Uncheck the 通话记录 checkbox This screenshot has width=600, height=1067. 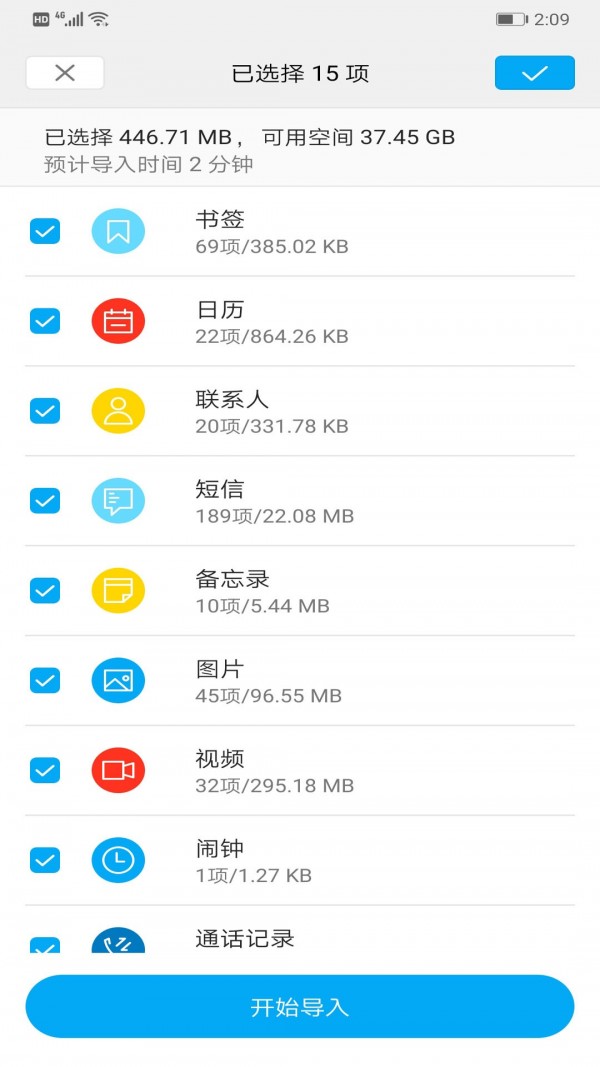[x=45, y=945]
